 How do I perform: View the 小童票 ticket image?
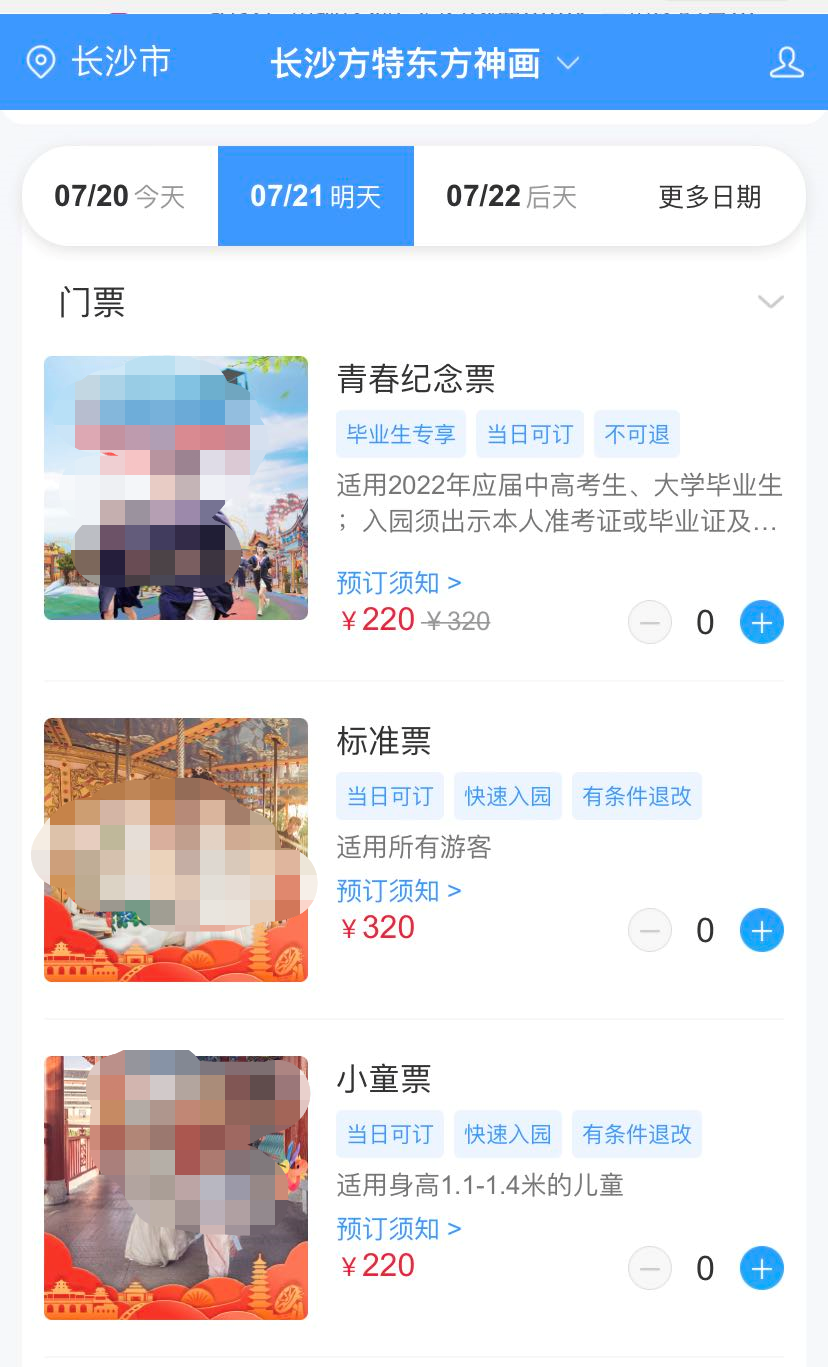176,1188
